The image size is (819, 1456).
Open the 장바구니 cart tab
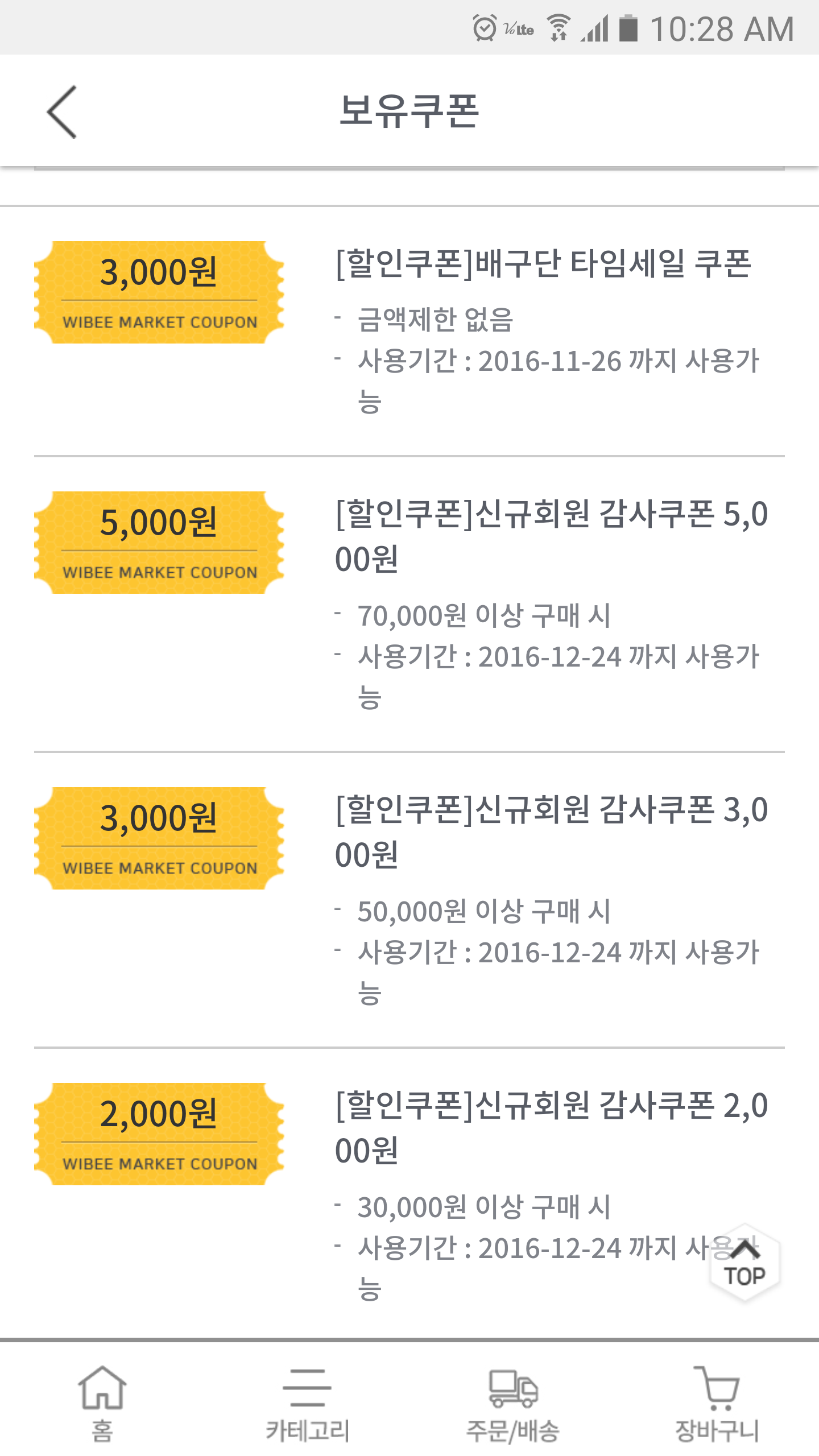pos(717,1403)
